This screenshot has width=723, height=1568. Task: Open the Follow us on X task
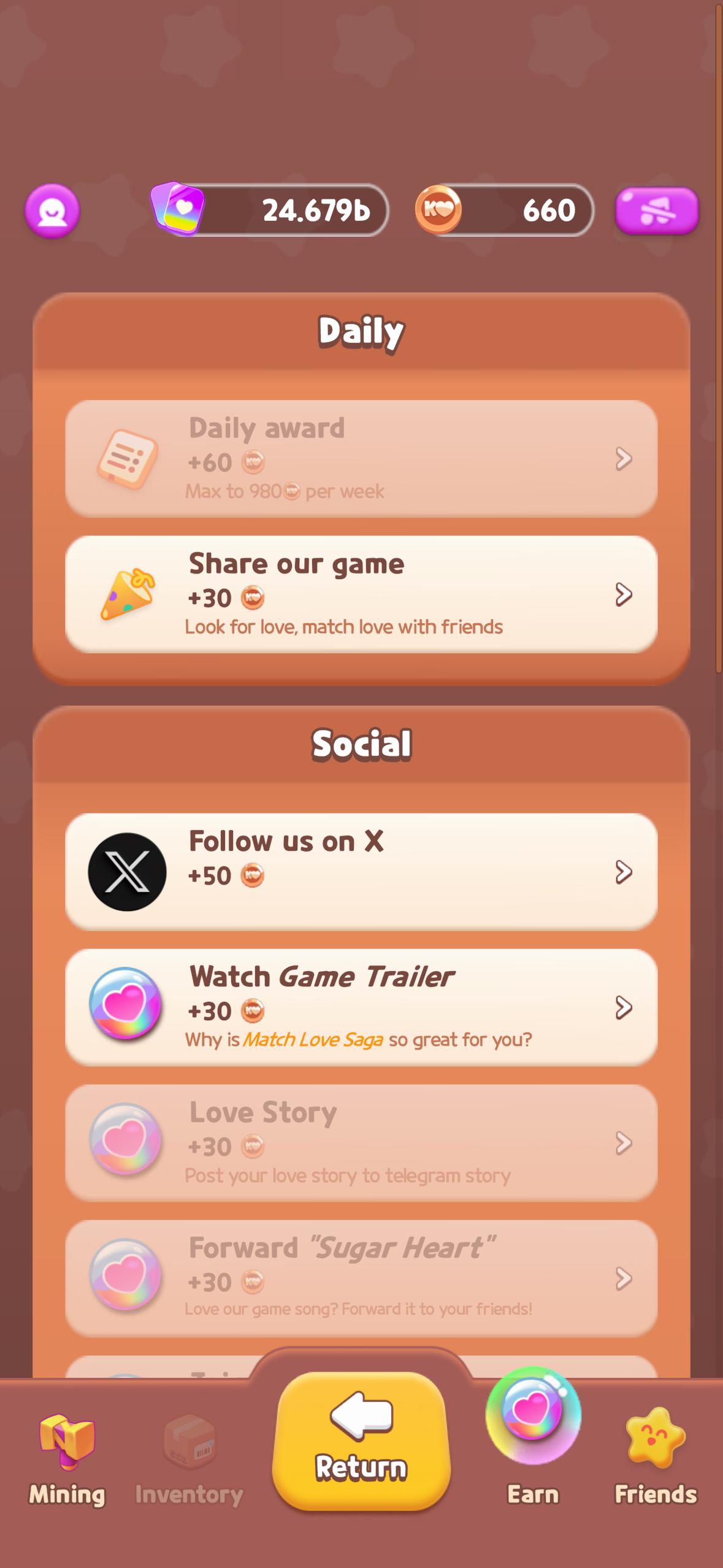tap(361, 871)
